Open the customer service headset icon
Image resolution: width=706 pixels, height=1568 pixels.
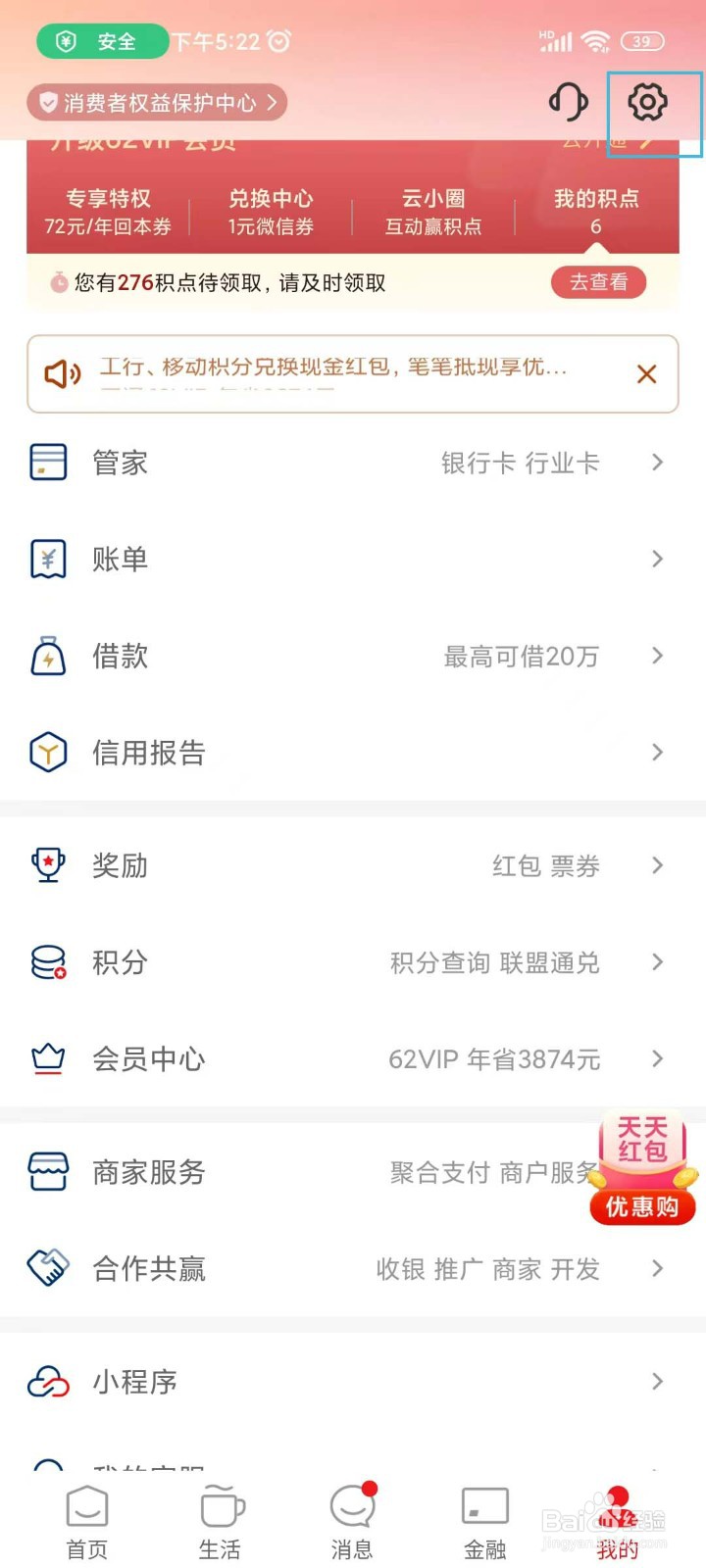pyautogui.click(x=569, y=101)
